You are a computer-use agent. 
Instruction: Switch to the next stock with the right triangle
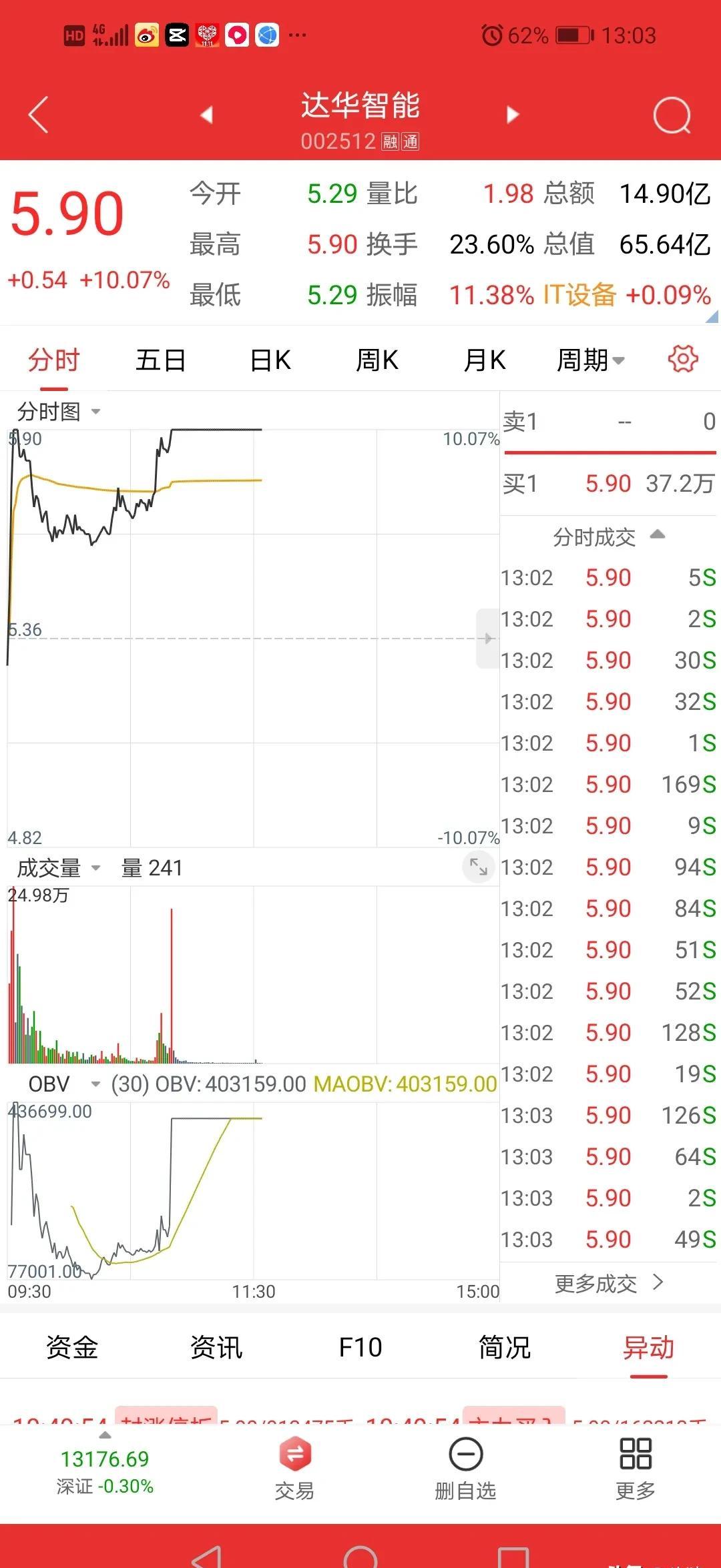(x=513, y=115)
